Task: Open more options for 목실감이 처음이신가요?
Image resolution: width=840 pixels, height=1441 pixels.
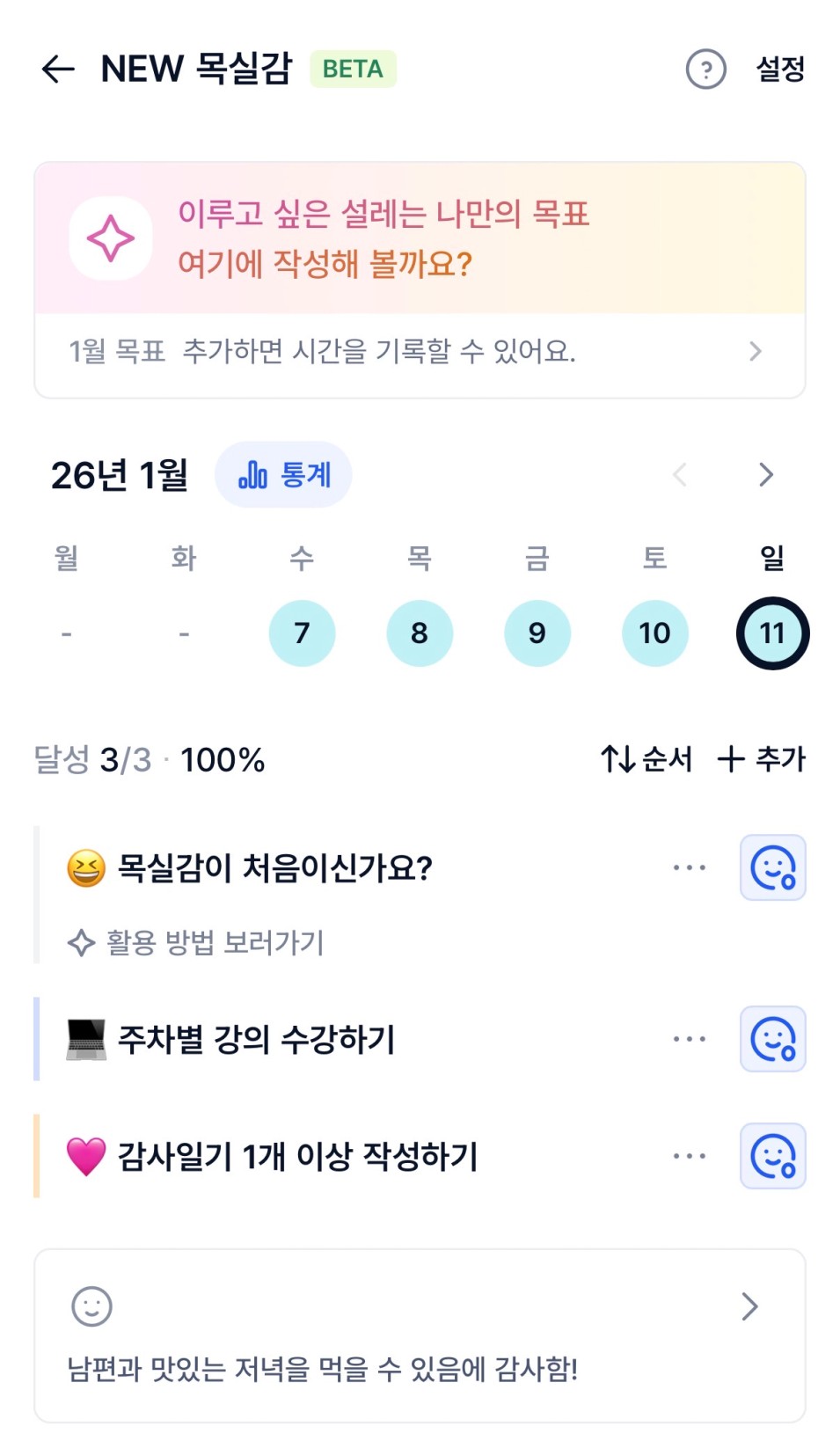Action: [x=689, y=868]
